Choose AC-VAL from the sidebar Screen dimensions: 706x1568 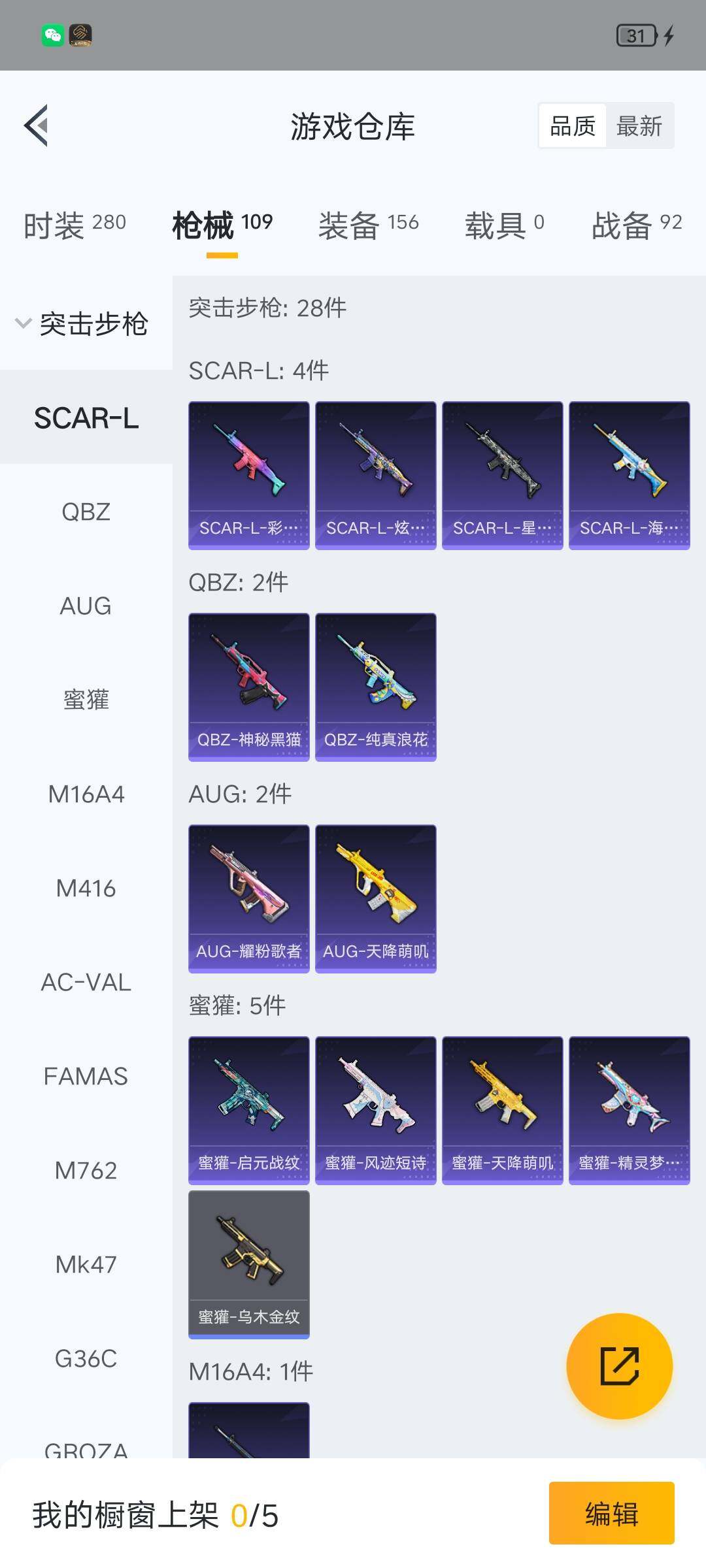pos(86,983)
